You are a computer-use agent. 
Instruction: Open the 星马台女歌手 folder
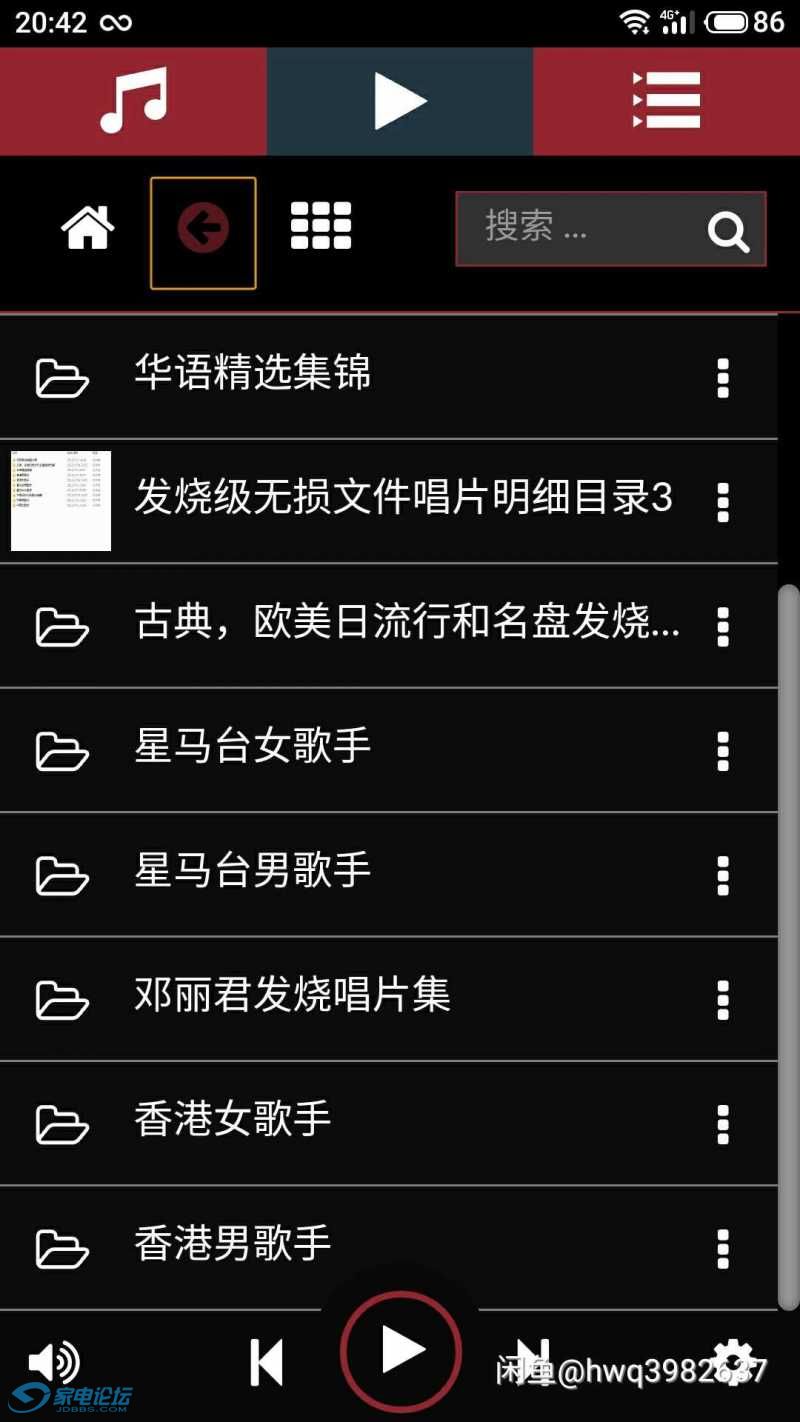click(x=253, y=747)
